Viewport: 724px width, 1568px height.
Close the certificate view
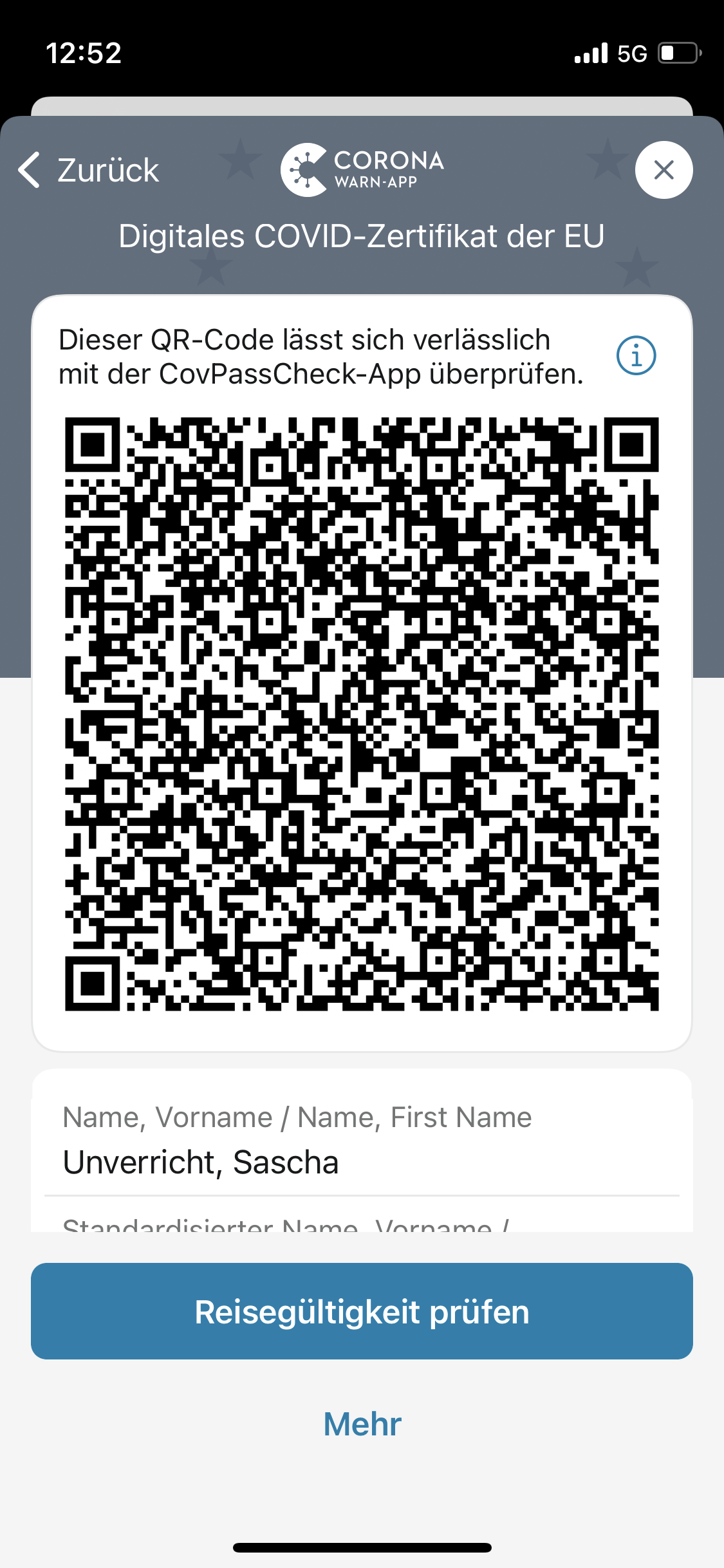click(664, 170)
